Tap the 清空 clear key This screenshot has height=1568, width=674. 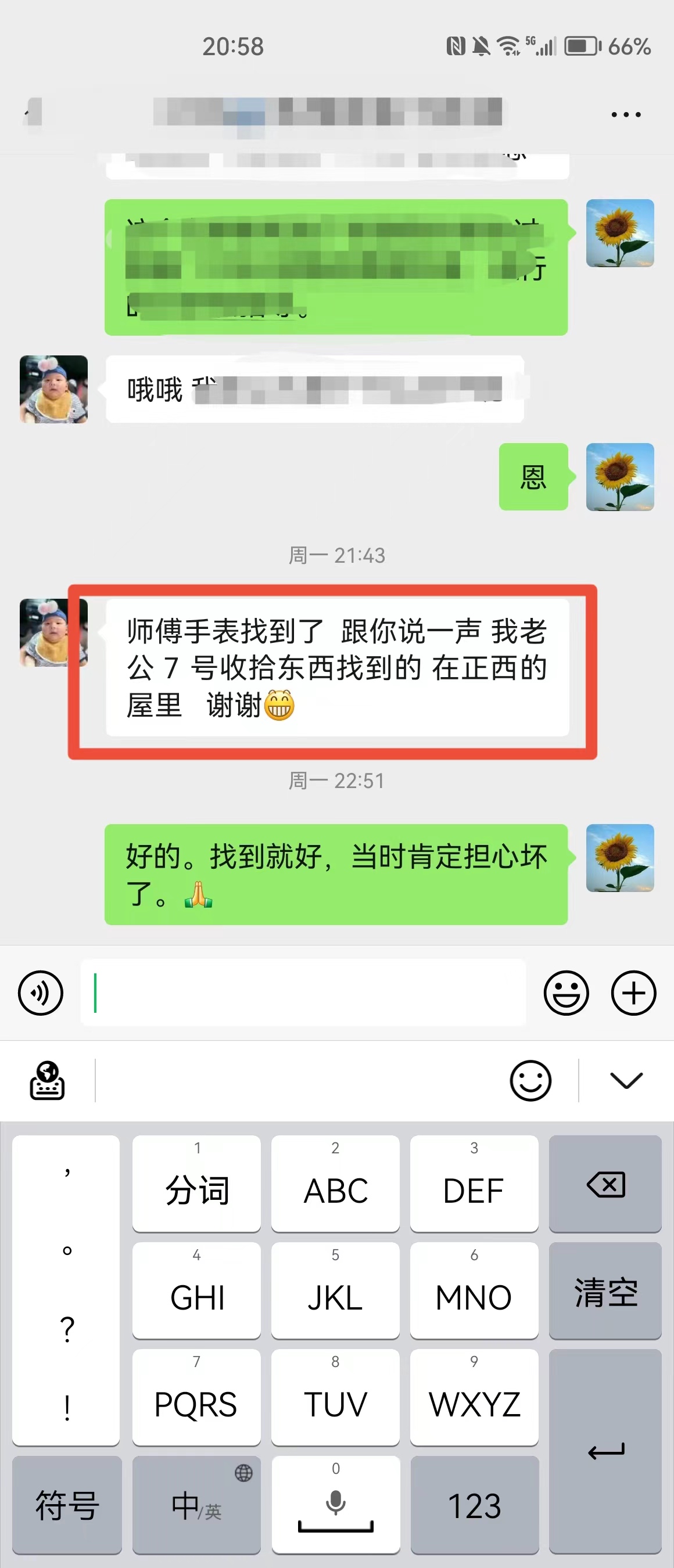605,1290
